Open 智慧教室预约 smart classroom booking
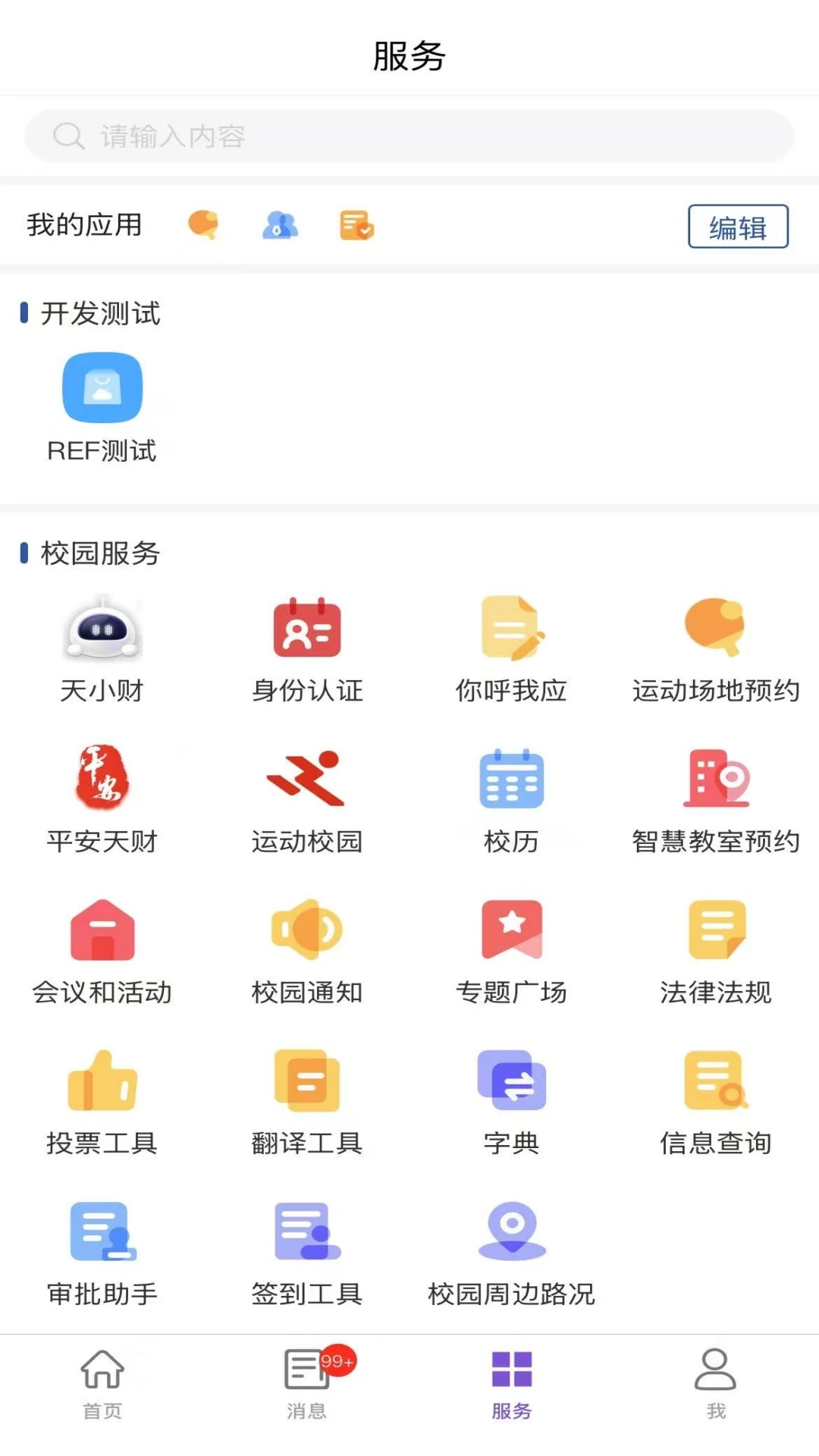Screen dimensions: 819x1456 tap(715, 796)
